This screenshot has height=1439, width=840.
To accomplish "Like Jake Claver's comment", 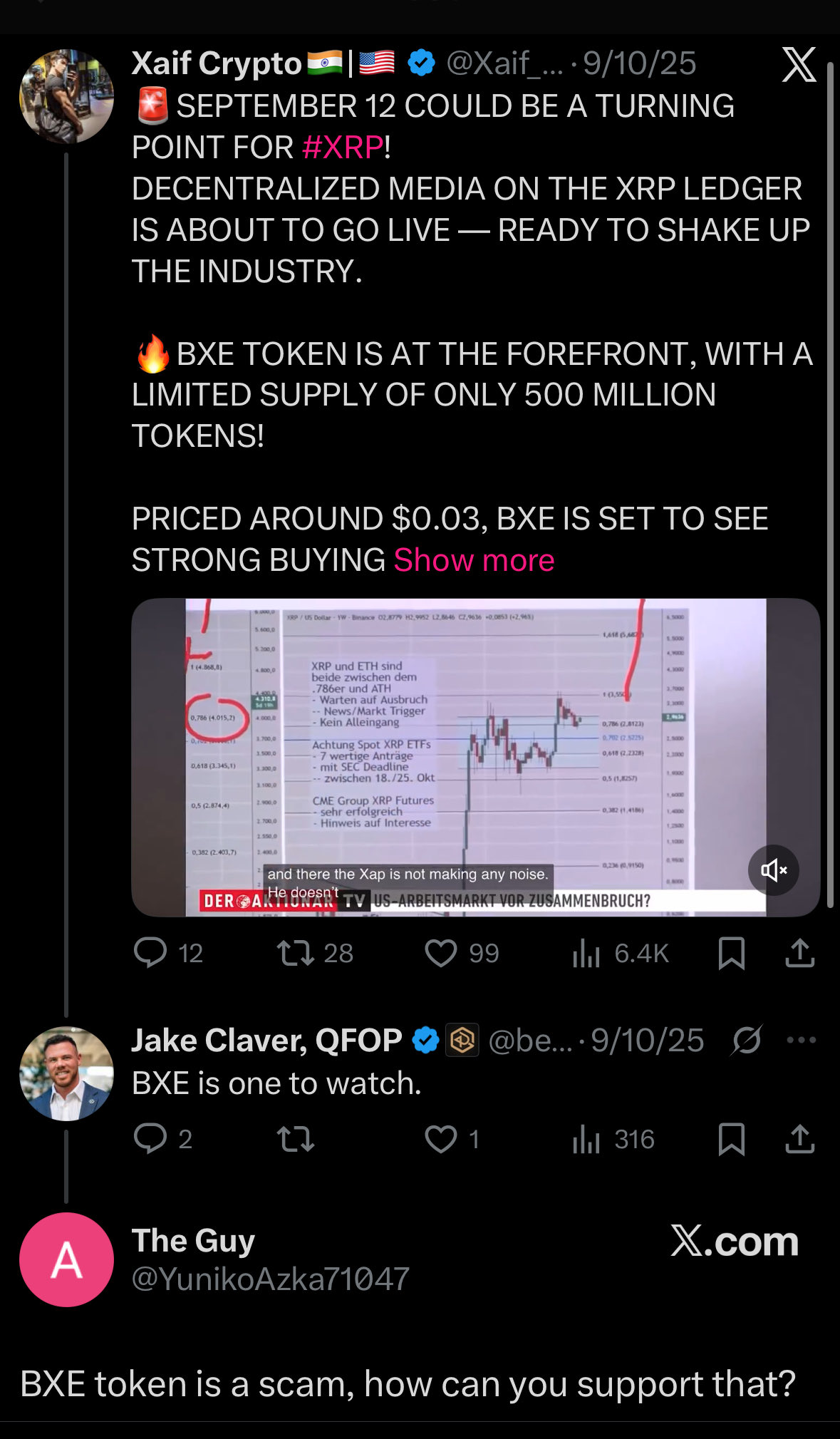I will [440, 1139].
